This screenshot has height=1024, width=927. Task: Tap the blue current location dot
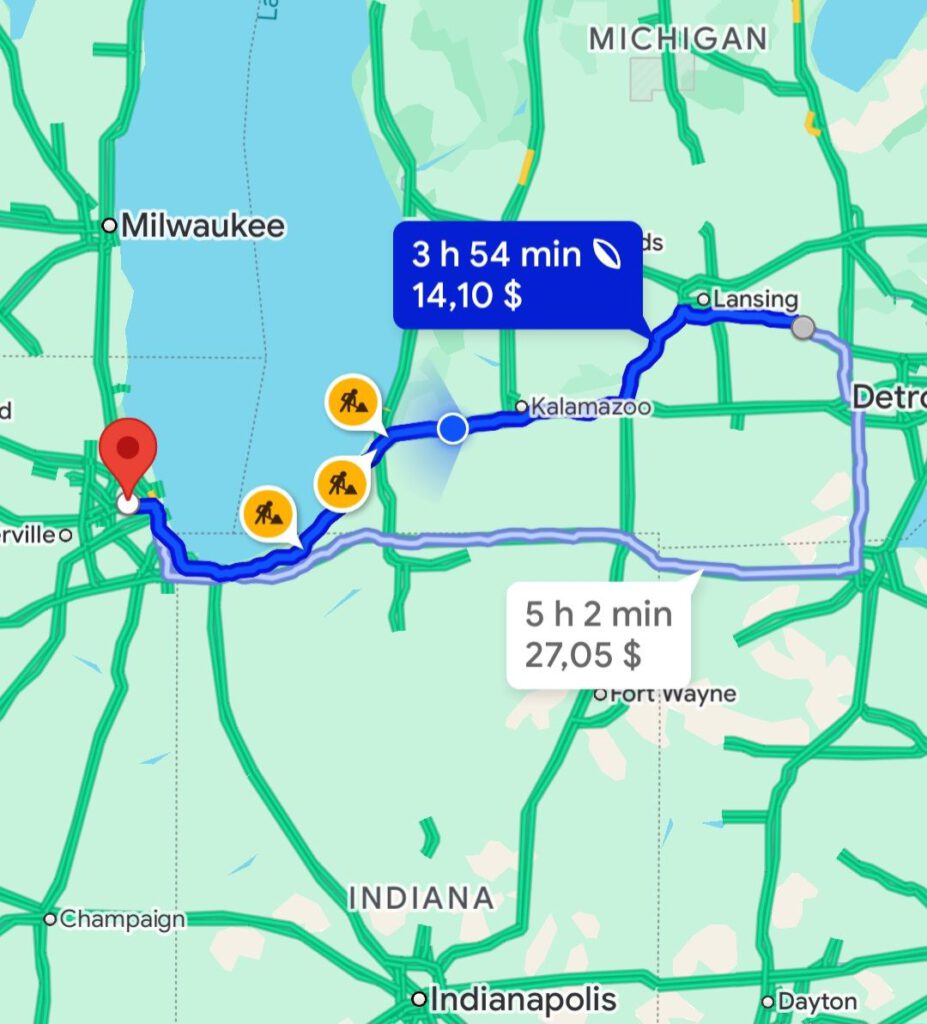(x=453, y=429)
